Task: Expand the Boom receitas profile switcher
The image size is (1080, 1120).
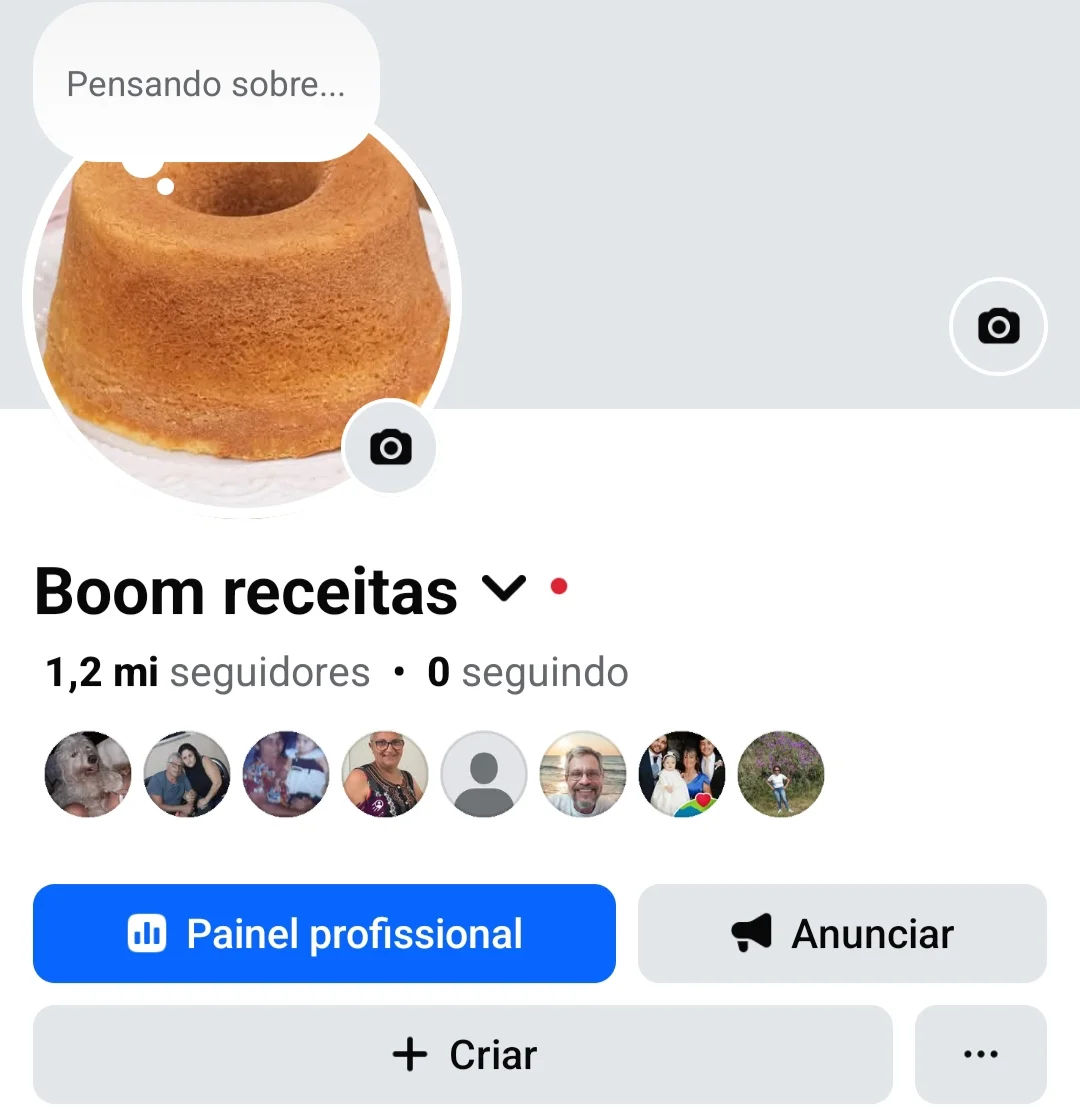Action: pos(503,590)
